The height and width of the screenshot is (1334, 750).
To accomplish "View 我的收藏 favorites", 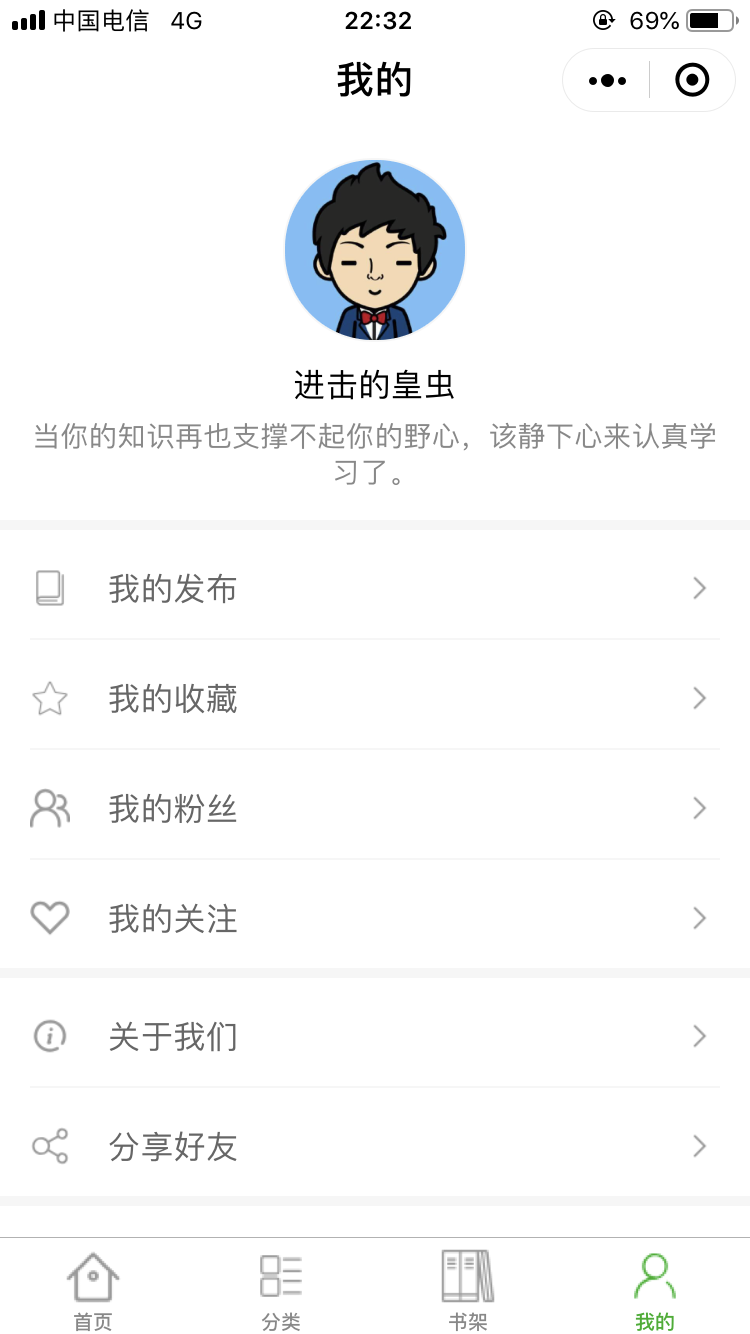I will (374, 698).
